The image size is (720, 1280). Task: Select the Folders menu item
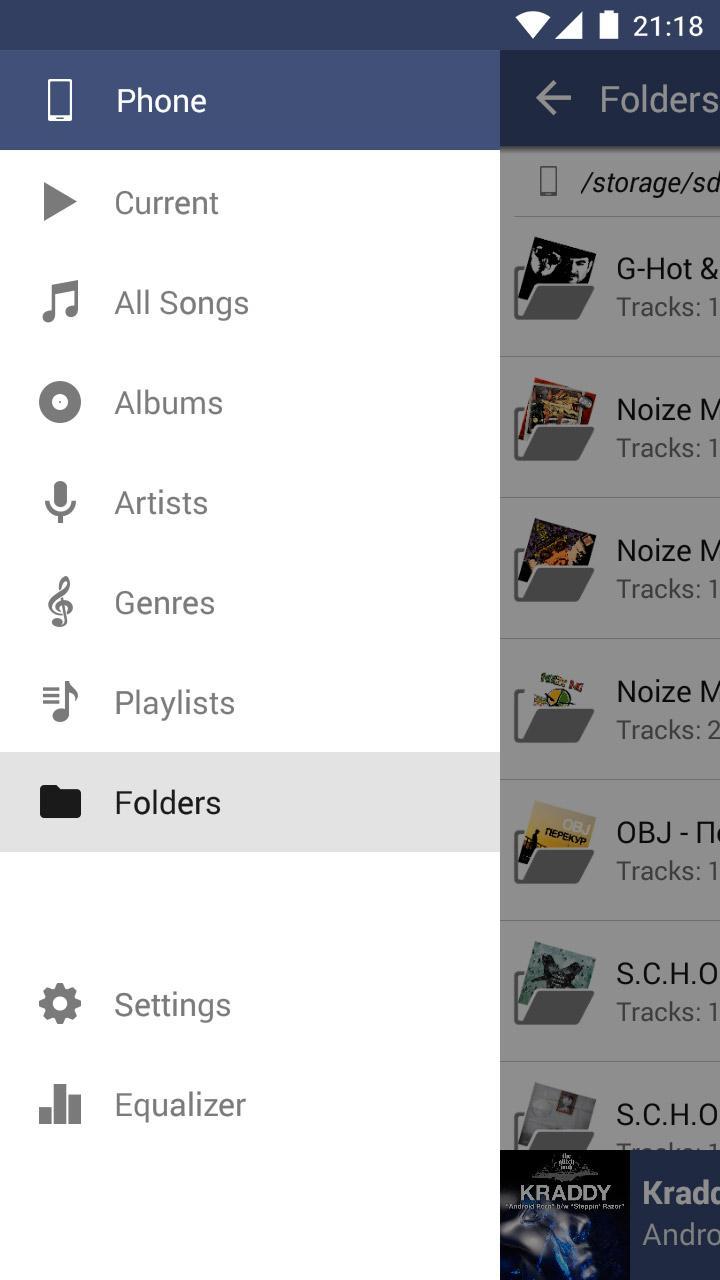(x=167, y=802)
